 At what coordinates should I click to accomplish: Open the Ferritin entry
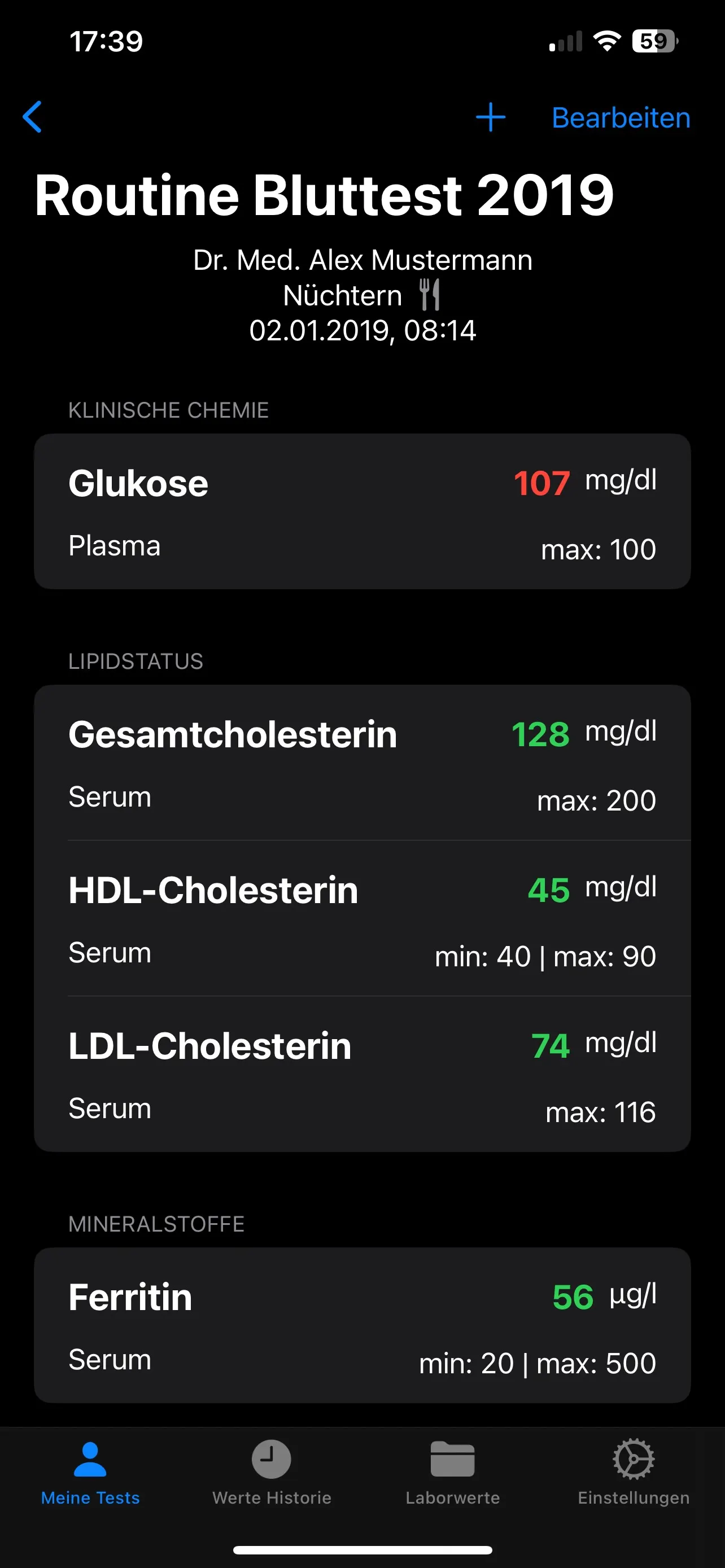(x=362, y=1326)
